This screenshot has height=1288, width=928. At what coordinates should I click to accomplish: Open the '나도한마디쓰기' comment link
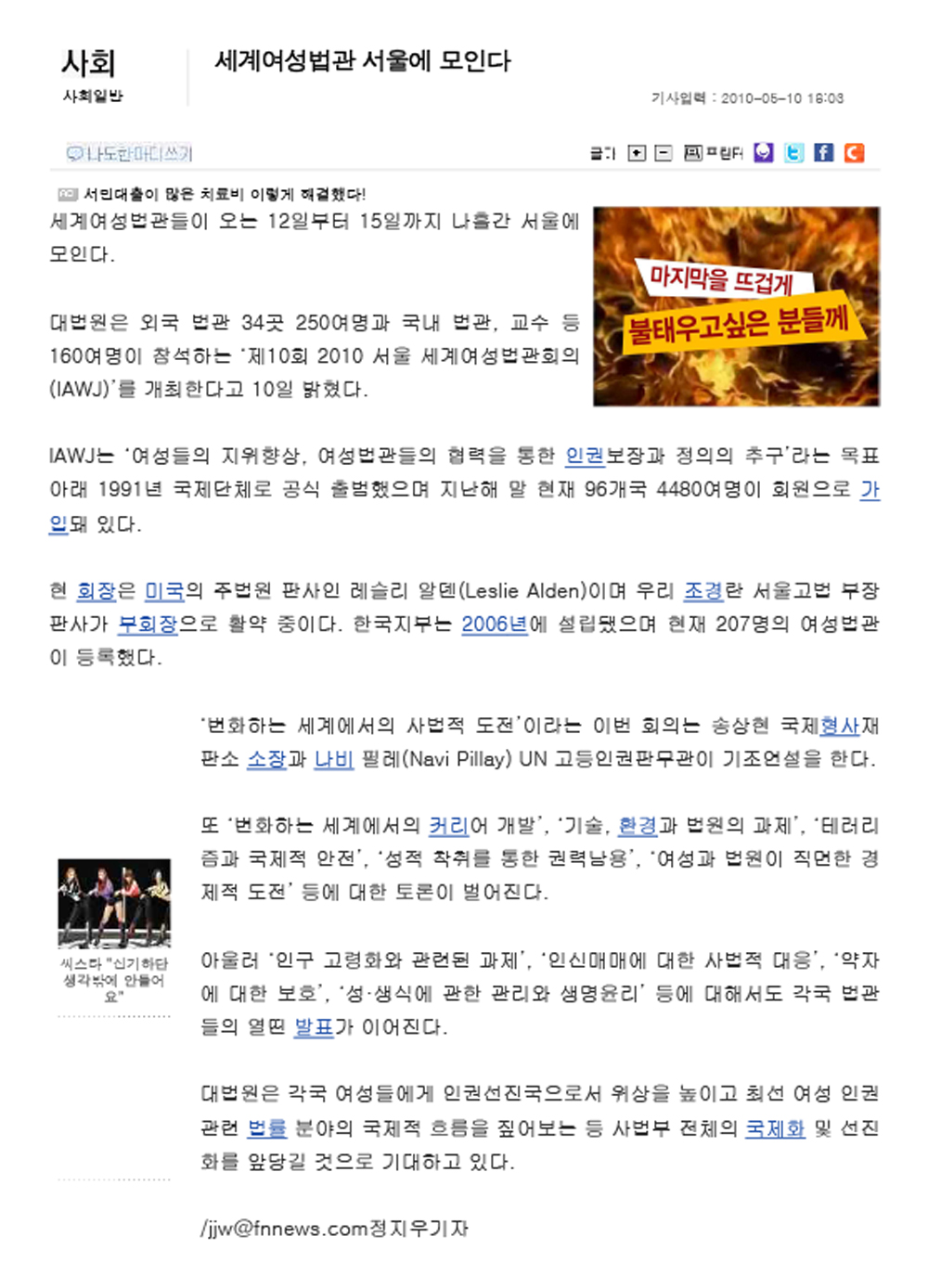(x=129, y=153)
